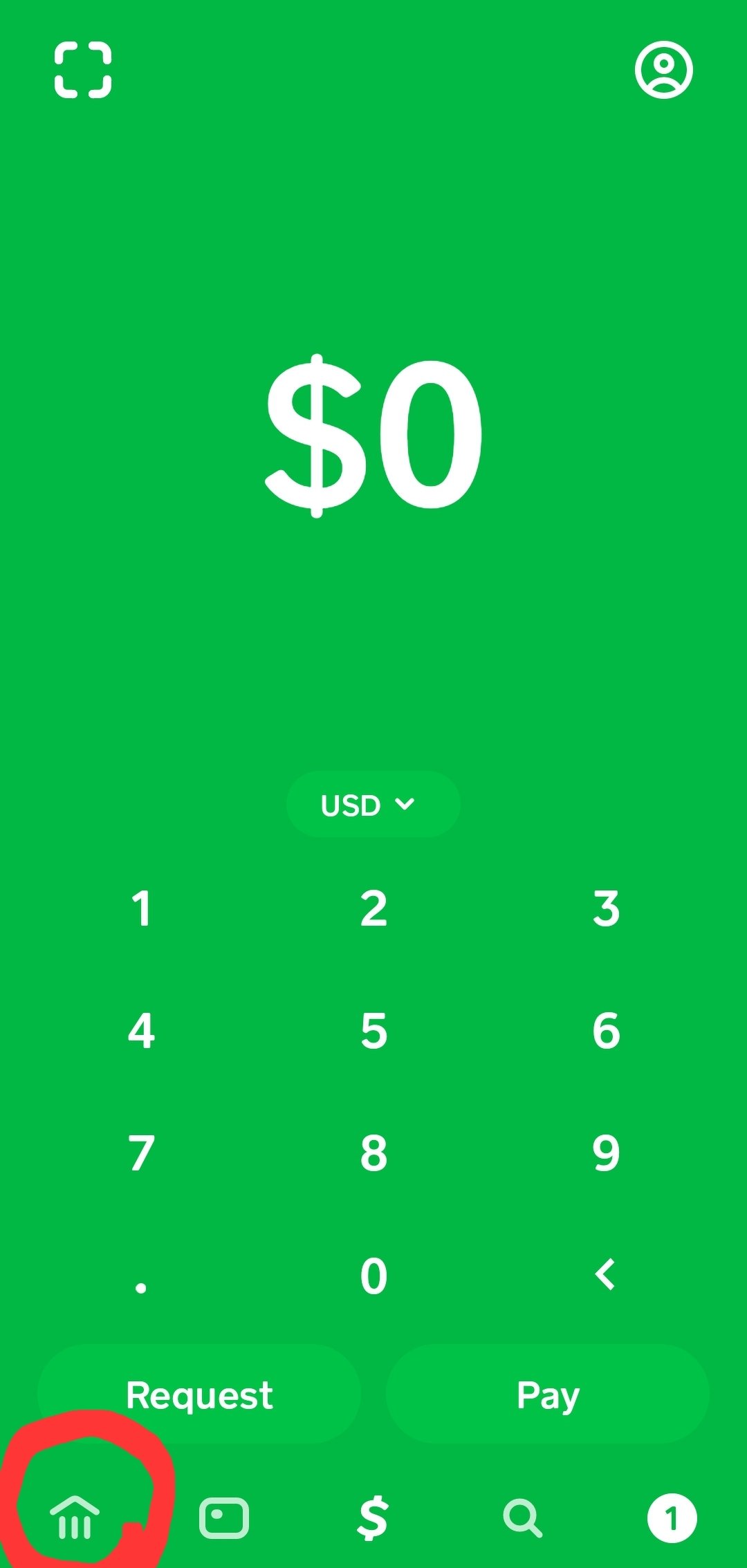The width and height of the screenshot is (747, 1568).
Task: Open the profile account icon
Action: [x=663, y=70]
